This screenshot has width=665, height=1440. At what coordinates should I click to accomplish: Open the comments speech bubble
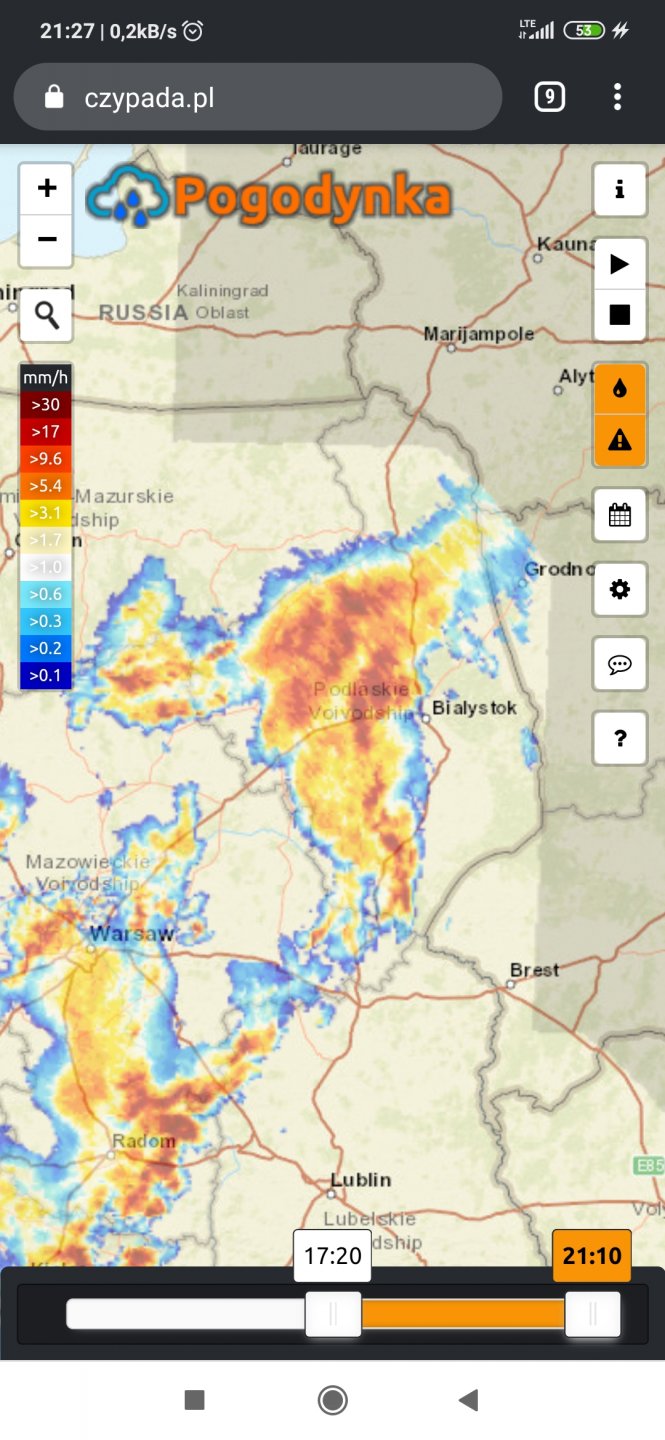point(619,664)
